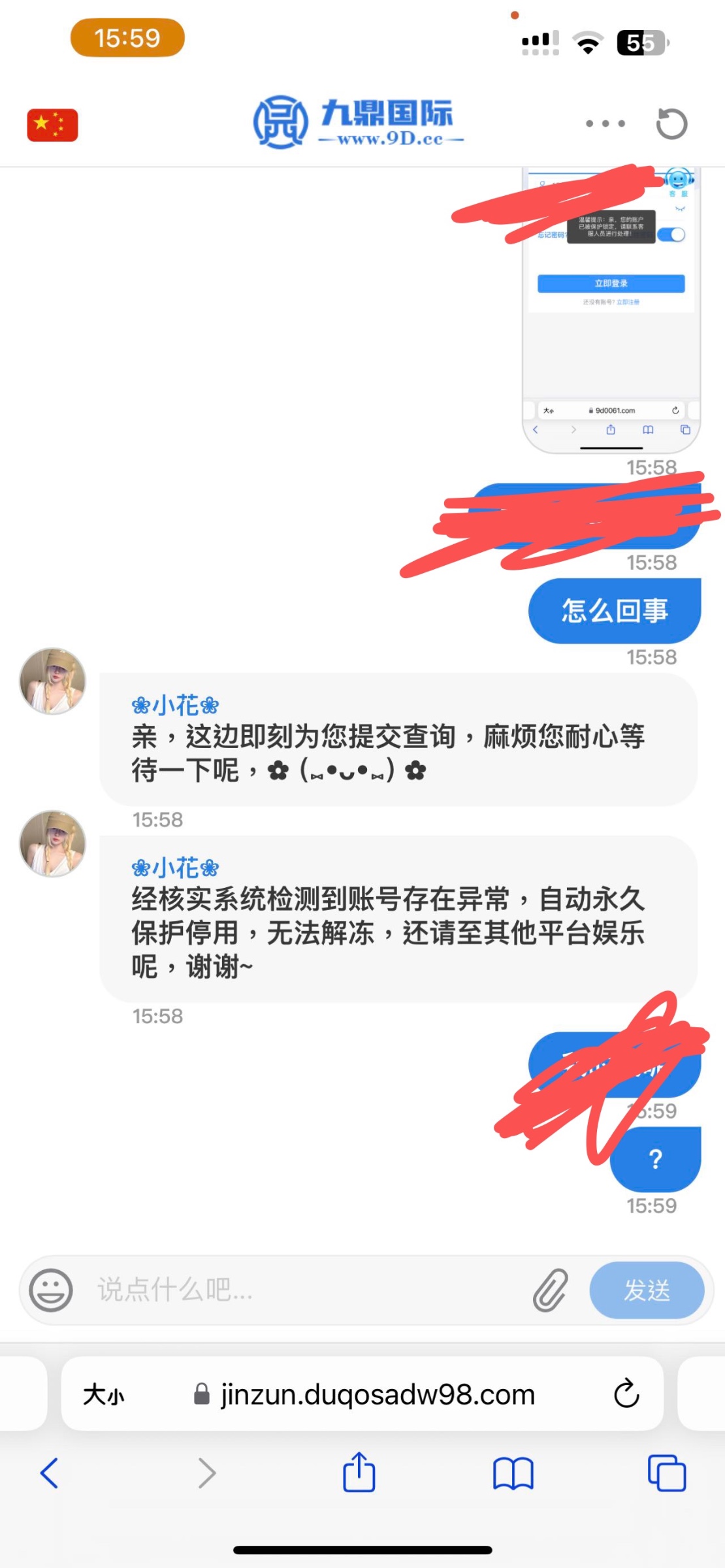Attach a file with the paperclip icon

pos(551,1290)
